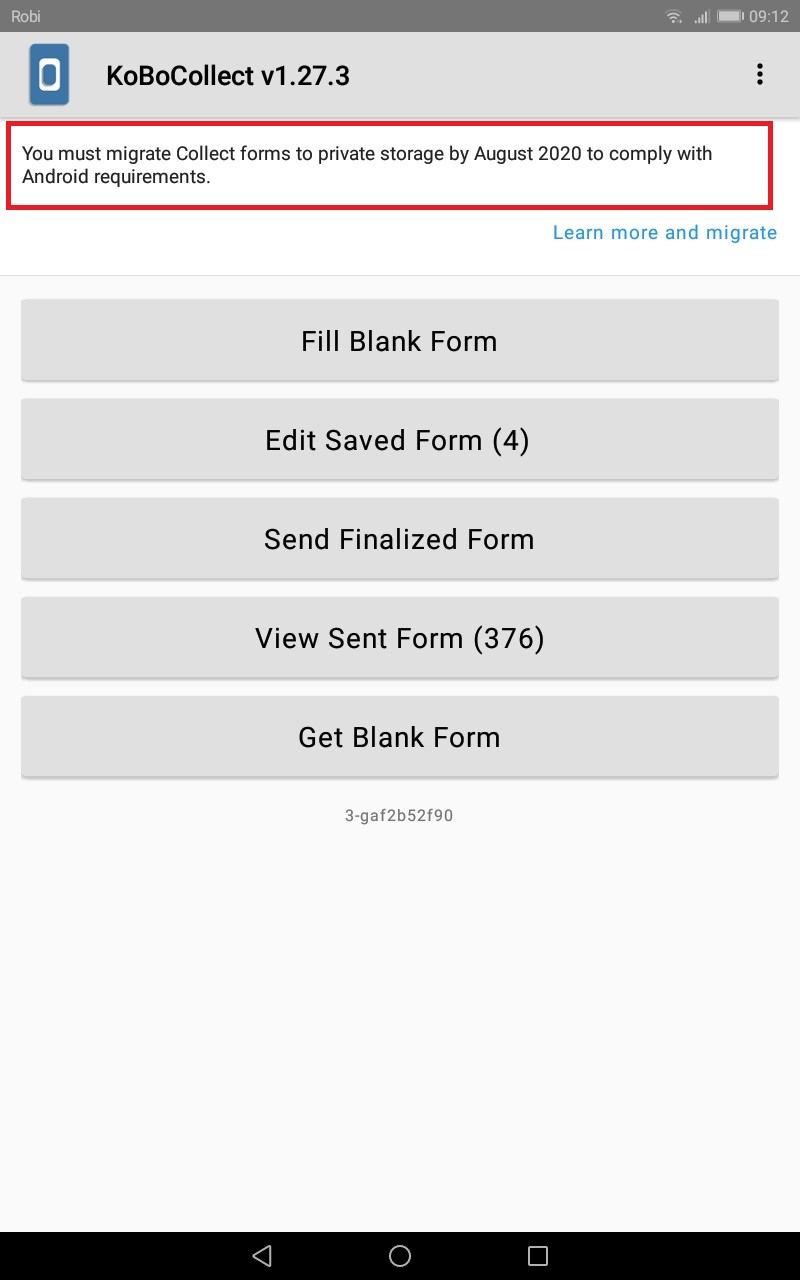Select Send Finalized Form
The height and width of the screenshot is (1280, 800).
(x=399, y=538)
